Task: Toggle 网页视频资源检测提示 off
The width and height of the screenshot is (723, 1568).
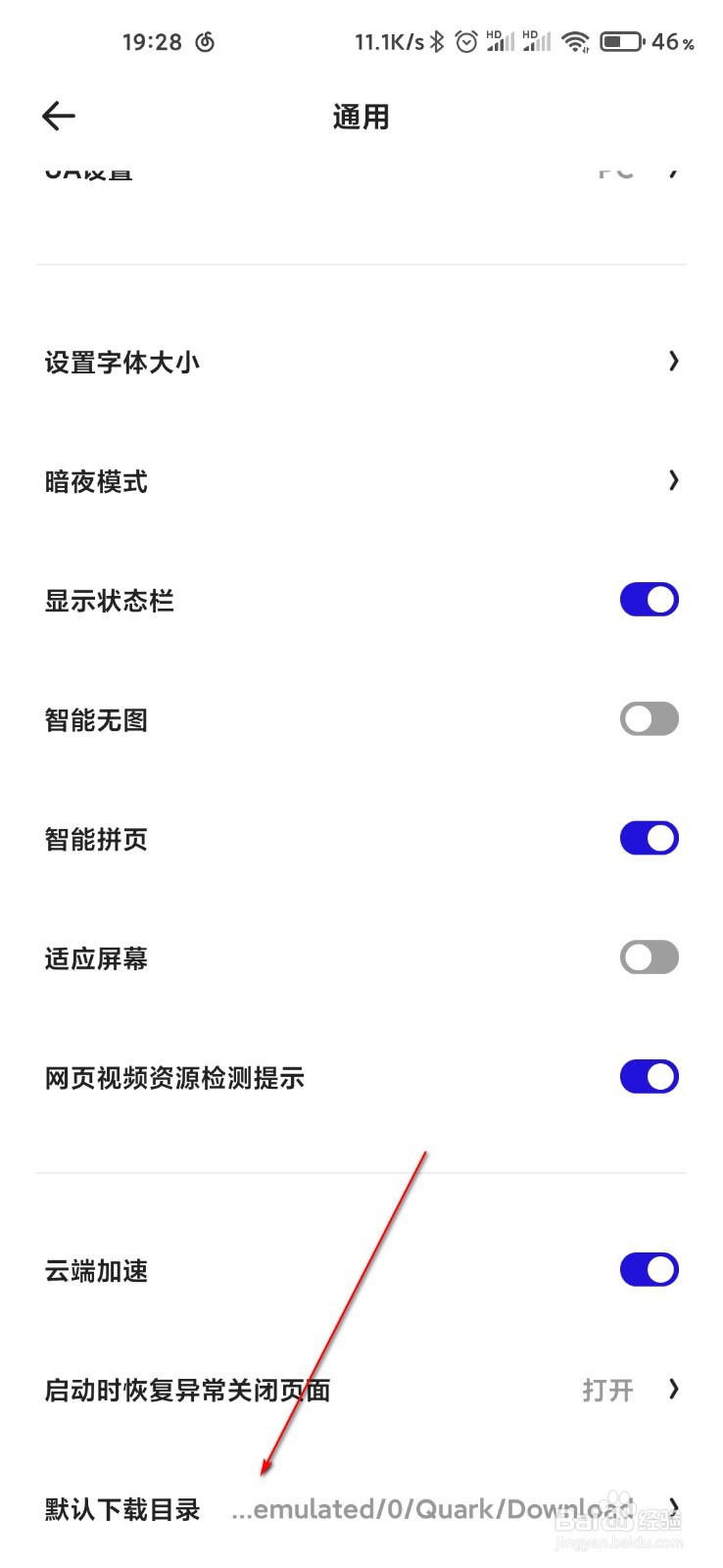Action: point(649,1077)
